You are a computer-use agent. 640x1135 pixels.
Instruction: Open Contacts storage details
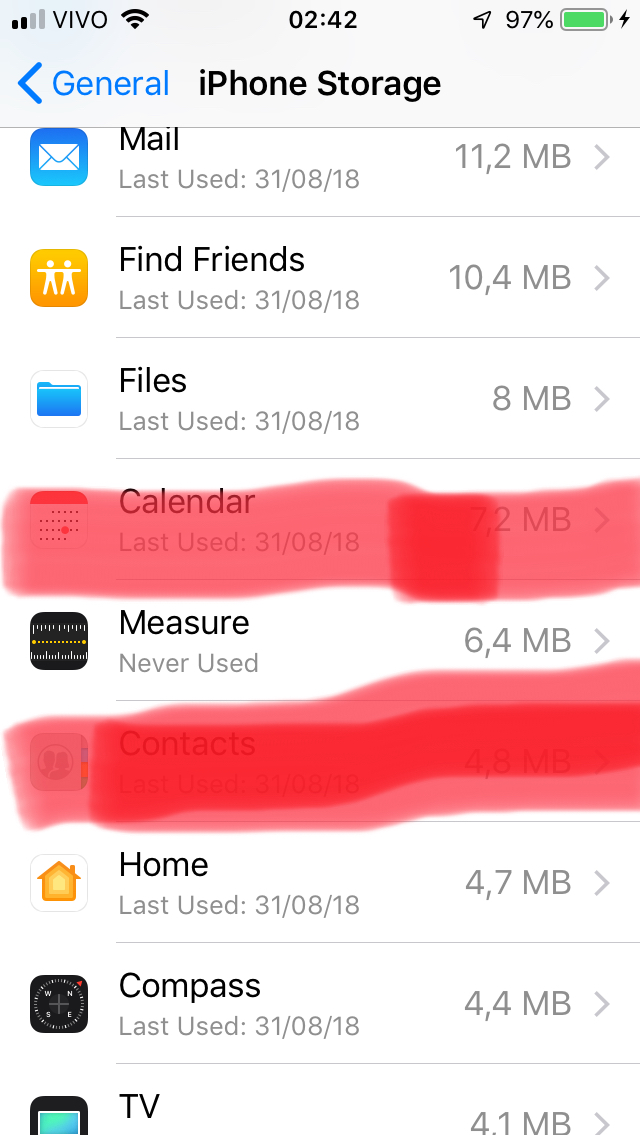coord(320,761)
